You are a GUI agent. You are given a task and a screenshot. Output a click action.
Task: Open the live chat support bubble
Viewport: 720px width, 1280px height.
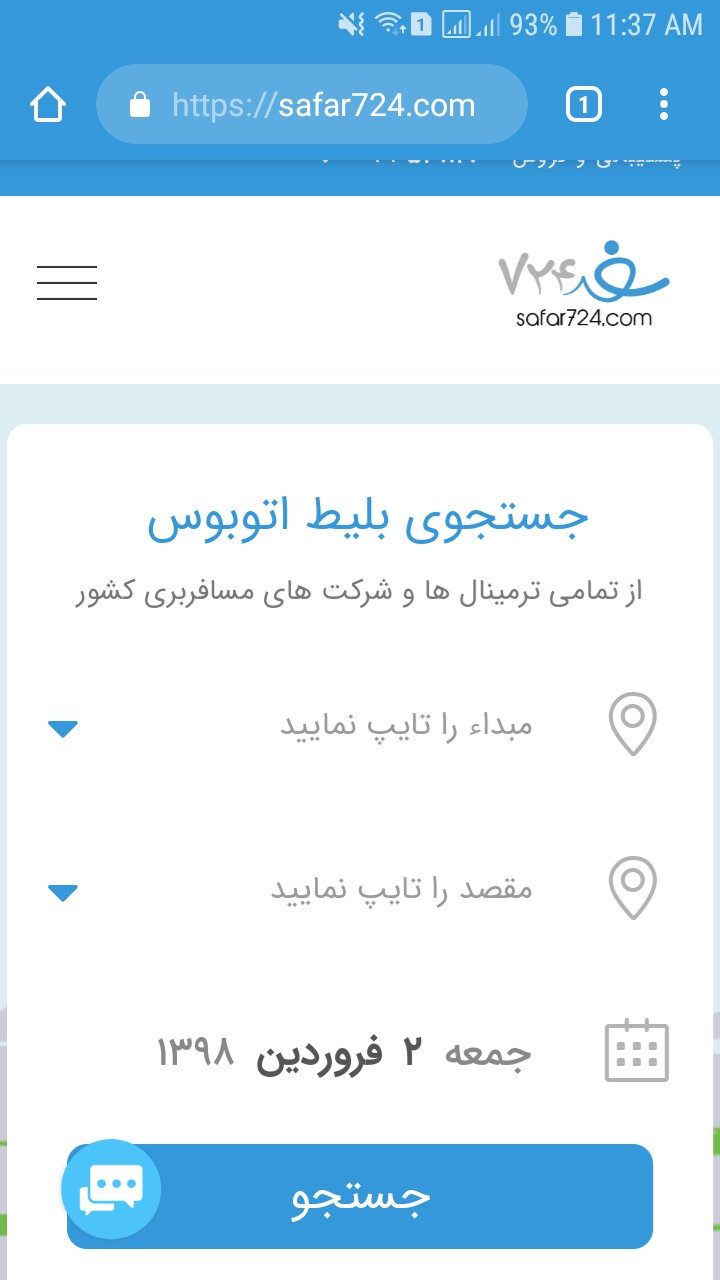[111, 1189]
